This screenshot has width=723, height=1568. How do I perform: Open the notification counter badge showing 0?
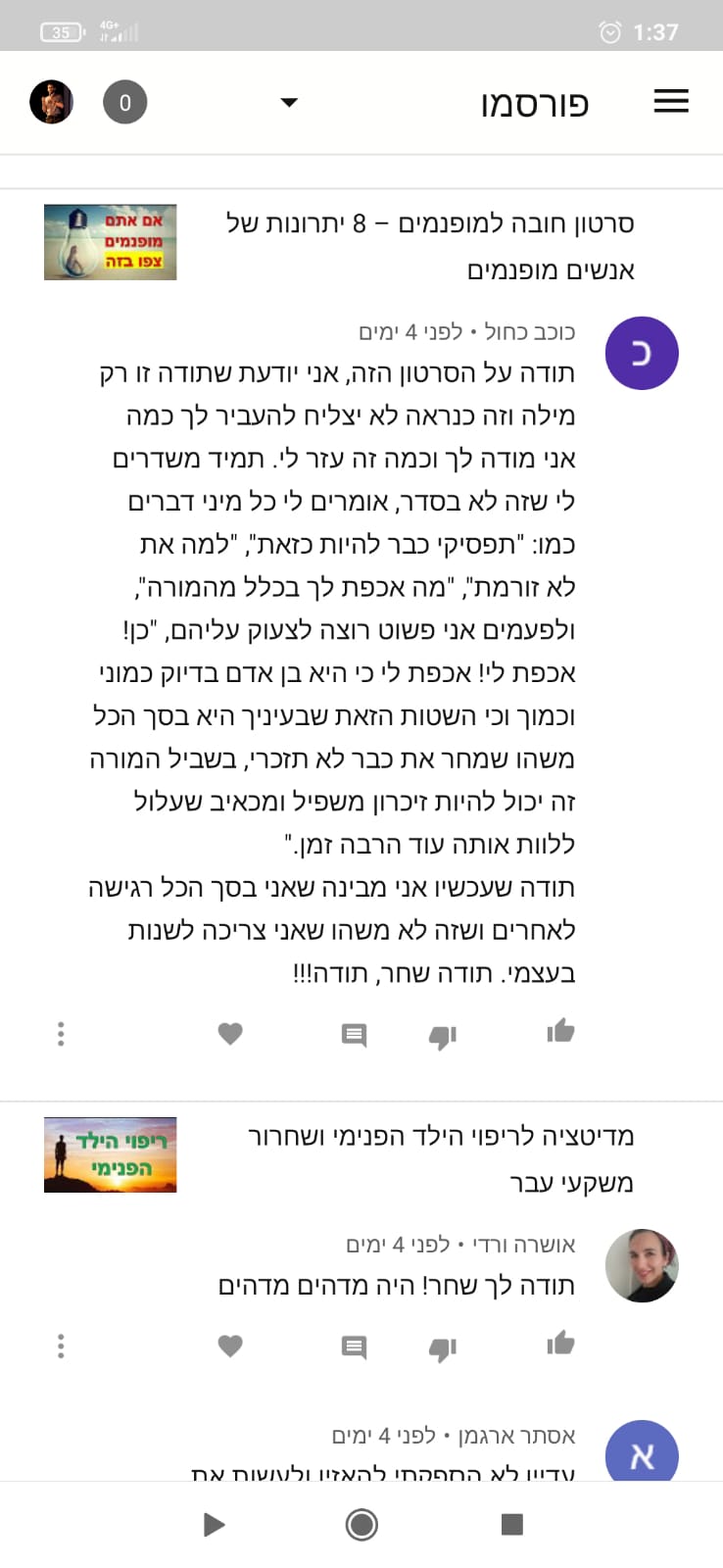tap(125, 102)
